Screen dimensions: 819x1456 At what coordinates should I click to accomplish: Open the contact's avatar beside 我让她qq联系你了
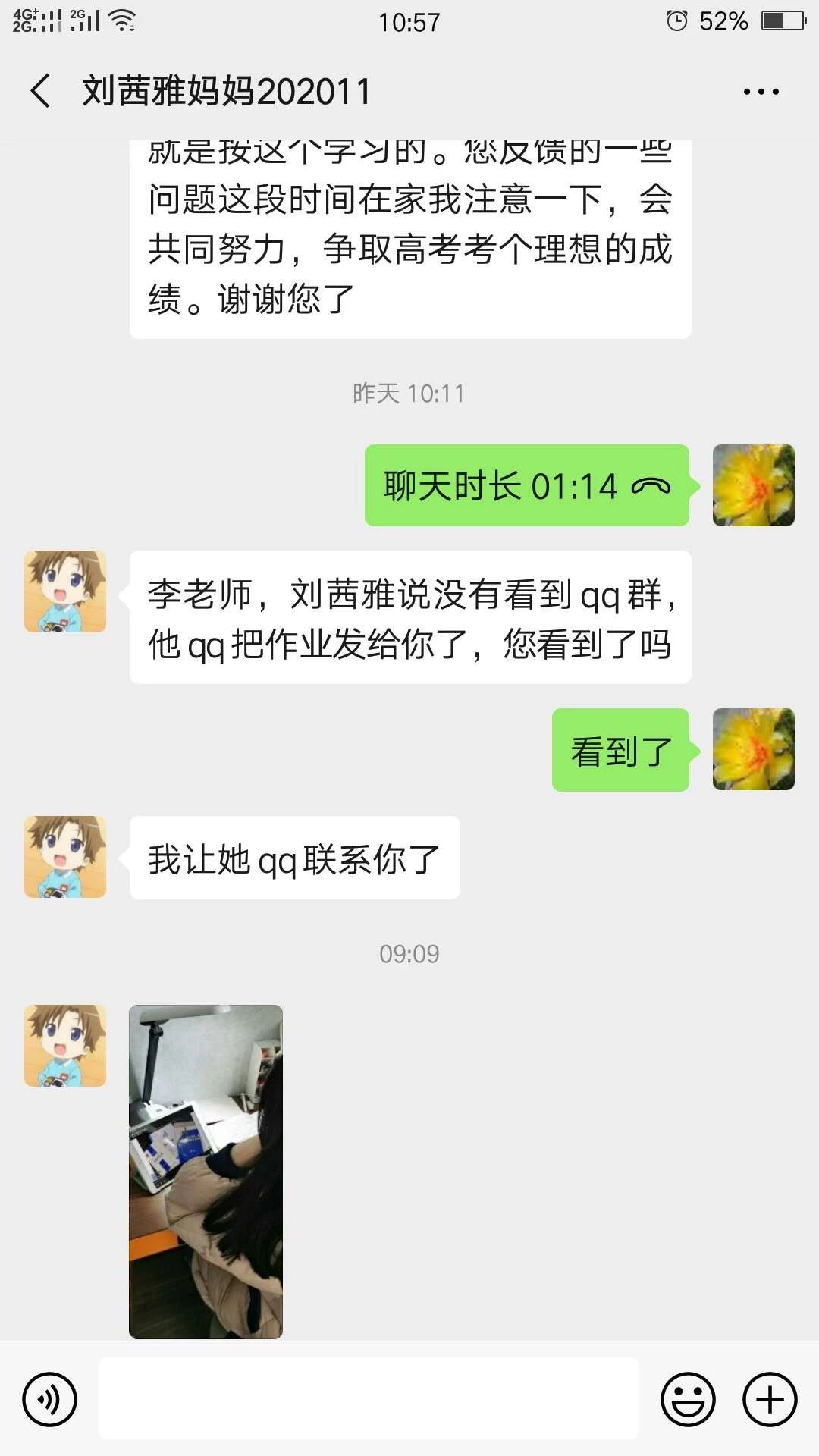(65, 857)
